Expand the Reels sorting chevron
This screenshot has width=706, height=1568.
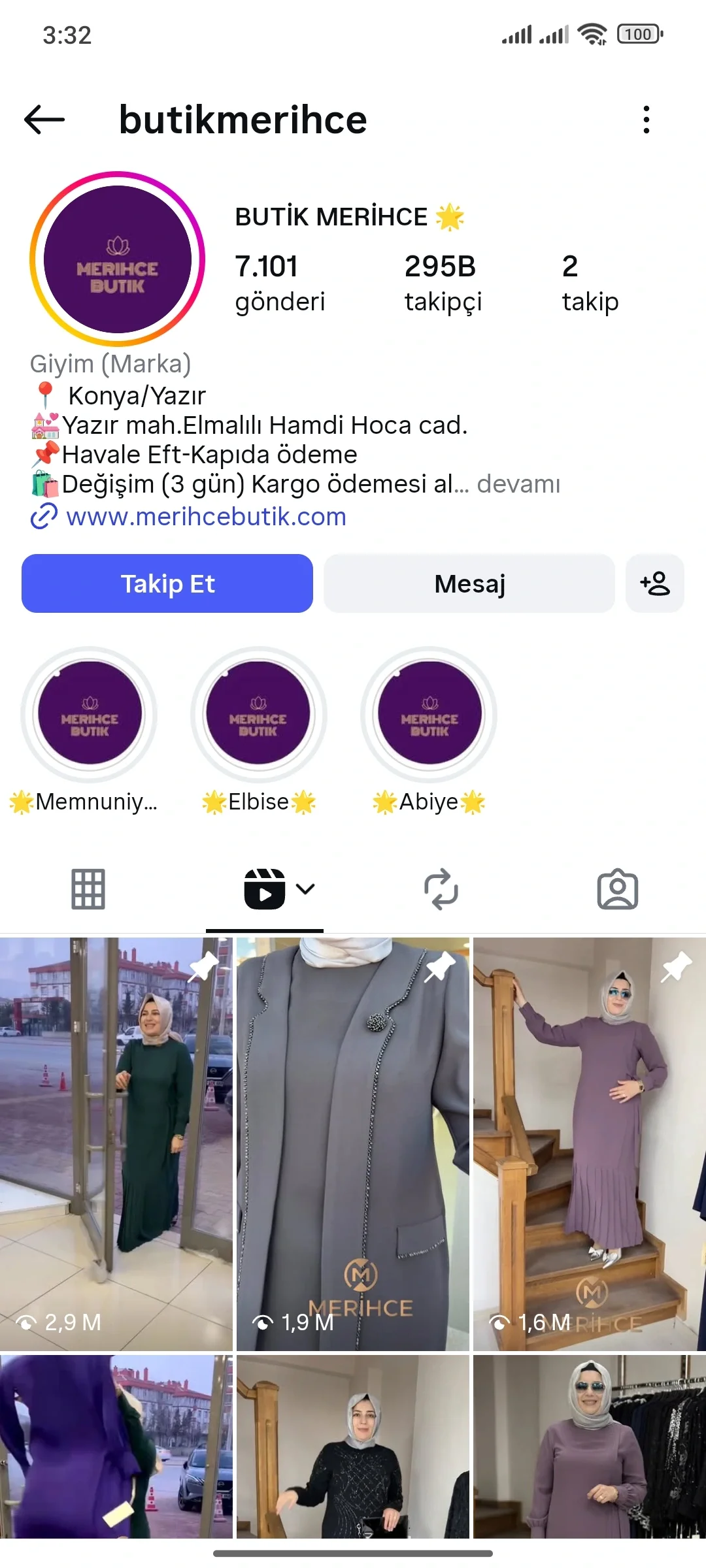[304, 889]
